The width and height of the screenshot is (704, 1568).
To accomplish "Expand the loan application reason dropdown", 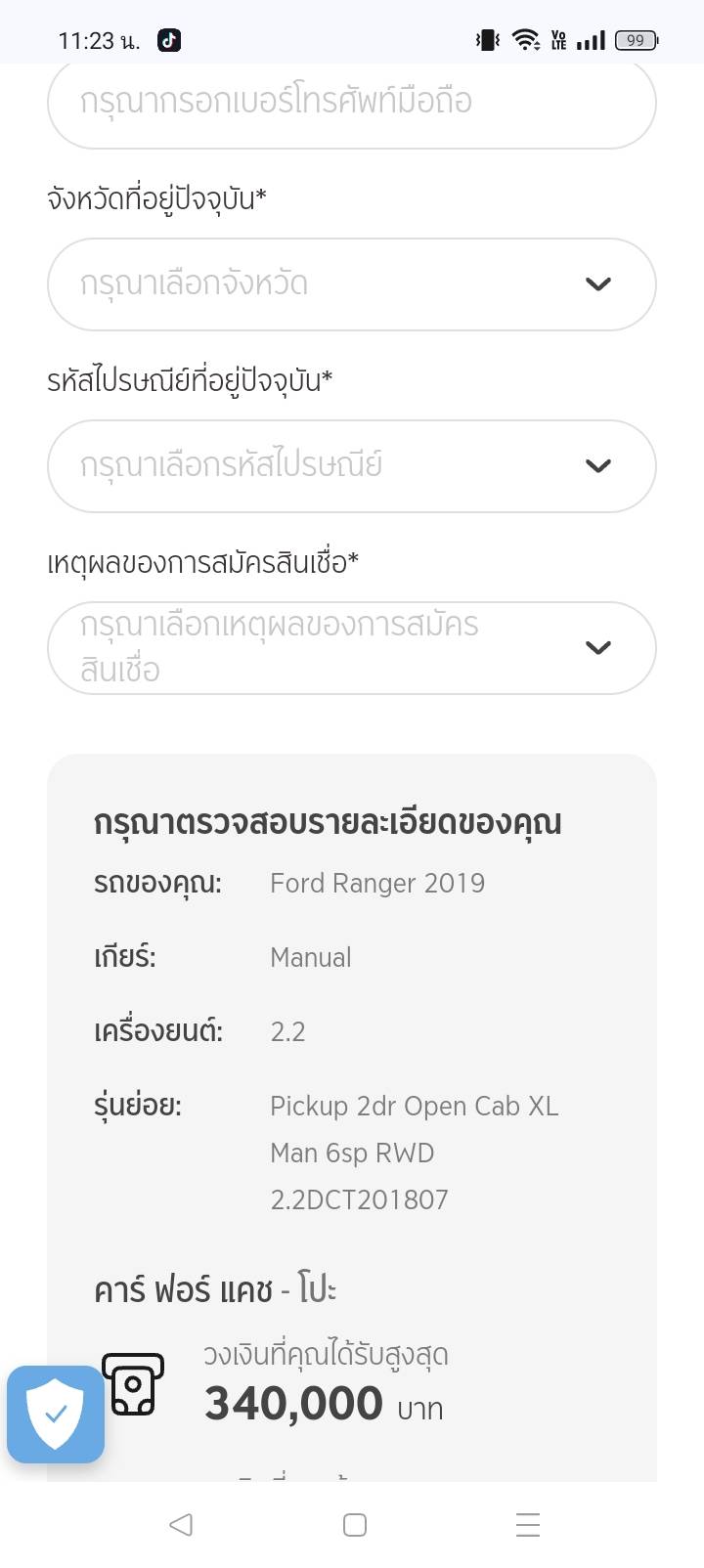I will (351, 648).
